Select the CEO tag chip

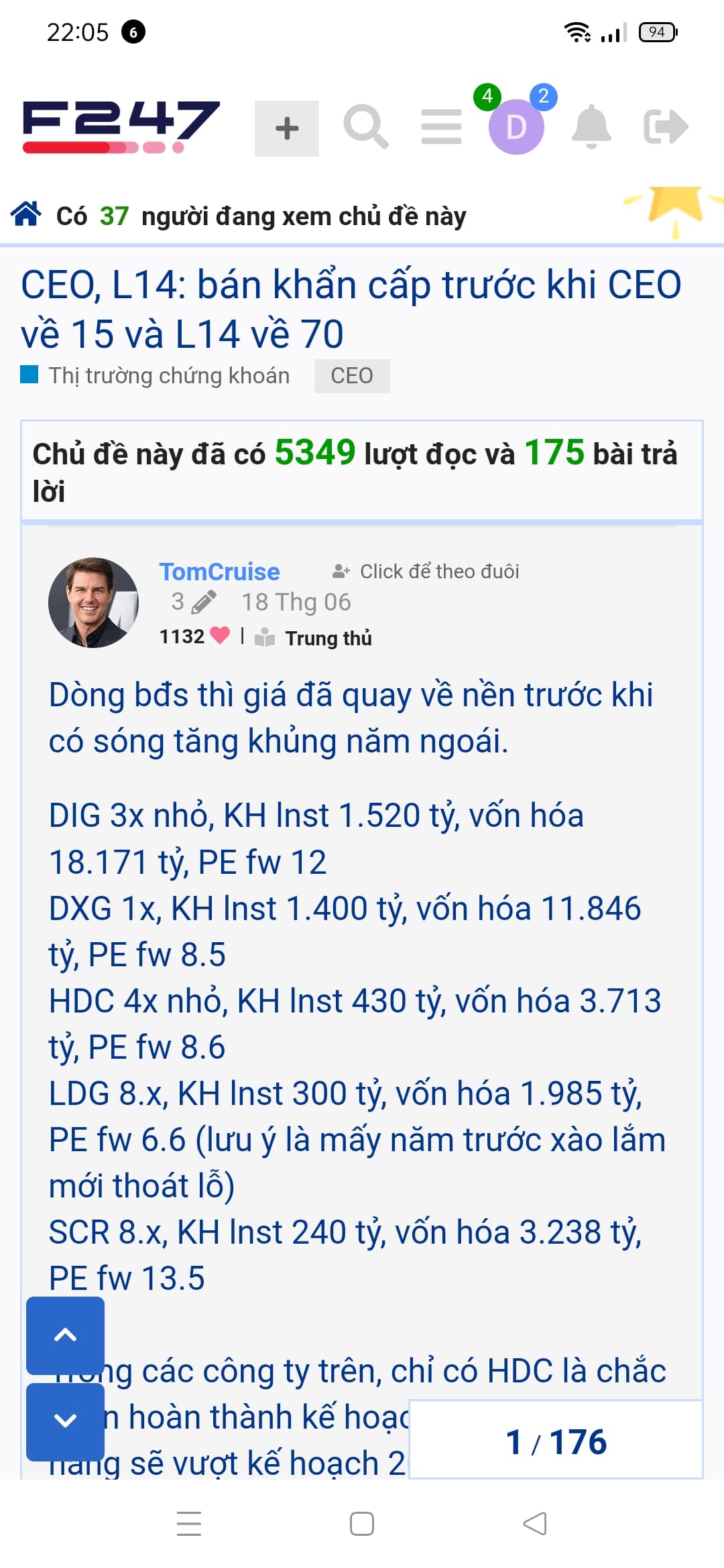351,375
